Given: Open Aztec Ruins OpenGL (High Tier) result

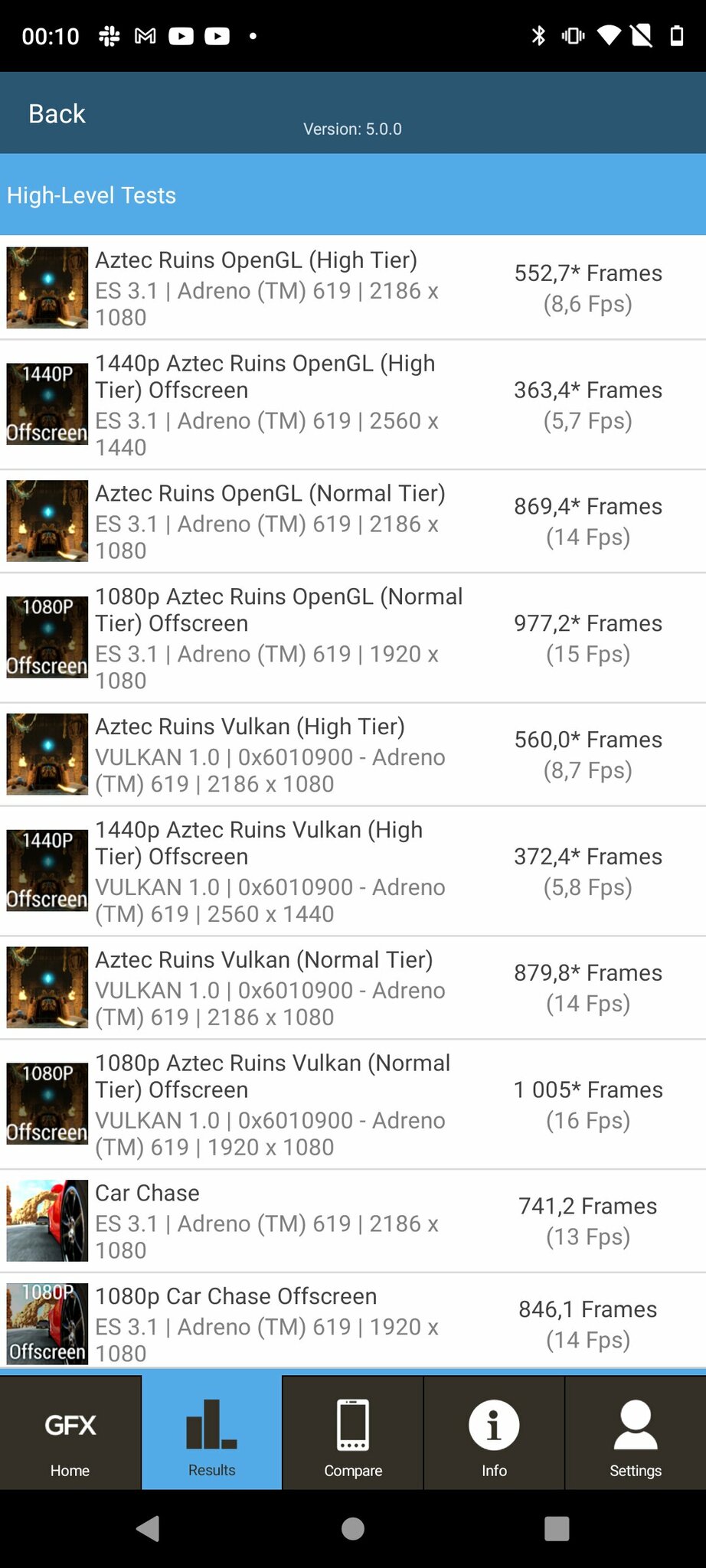Looking at the screenshot, I should (x=352, y=288).
